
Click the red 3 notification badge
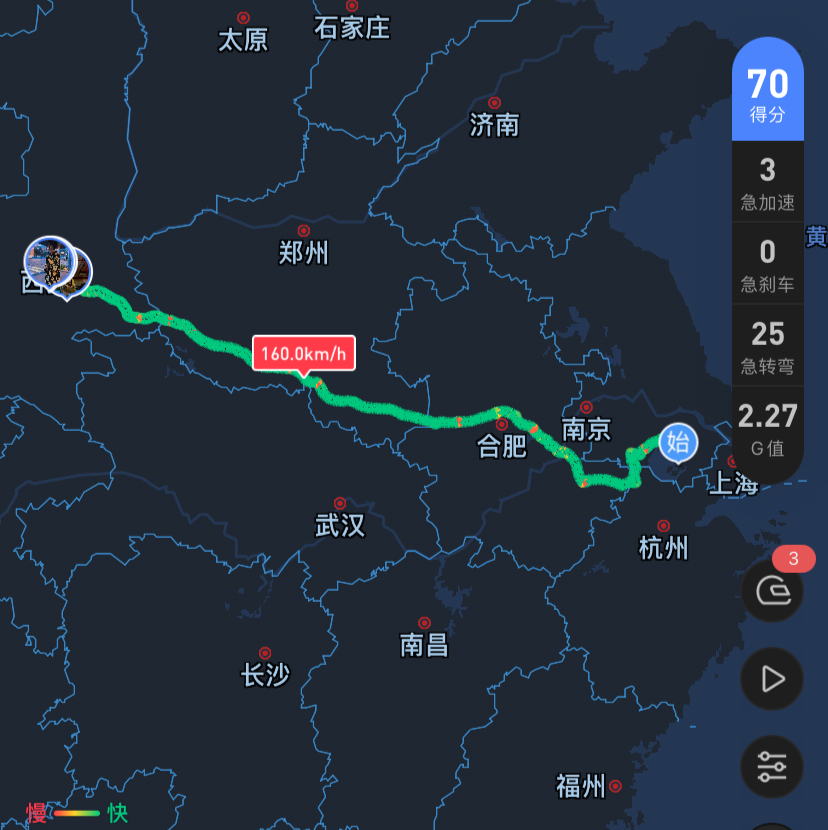tap(793, 560)
